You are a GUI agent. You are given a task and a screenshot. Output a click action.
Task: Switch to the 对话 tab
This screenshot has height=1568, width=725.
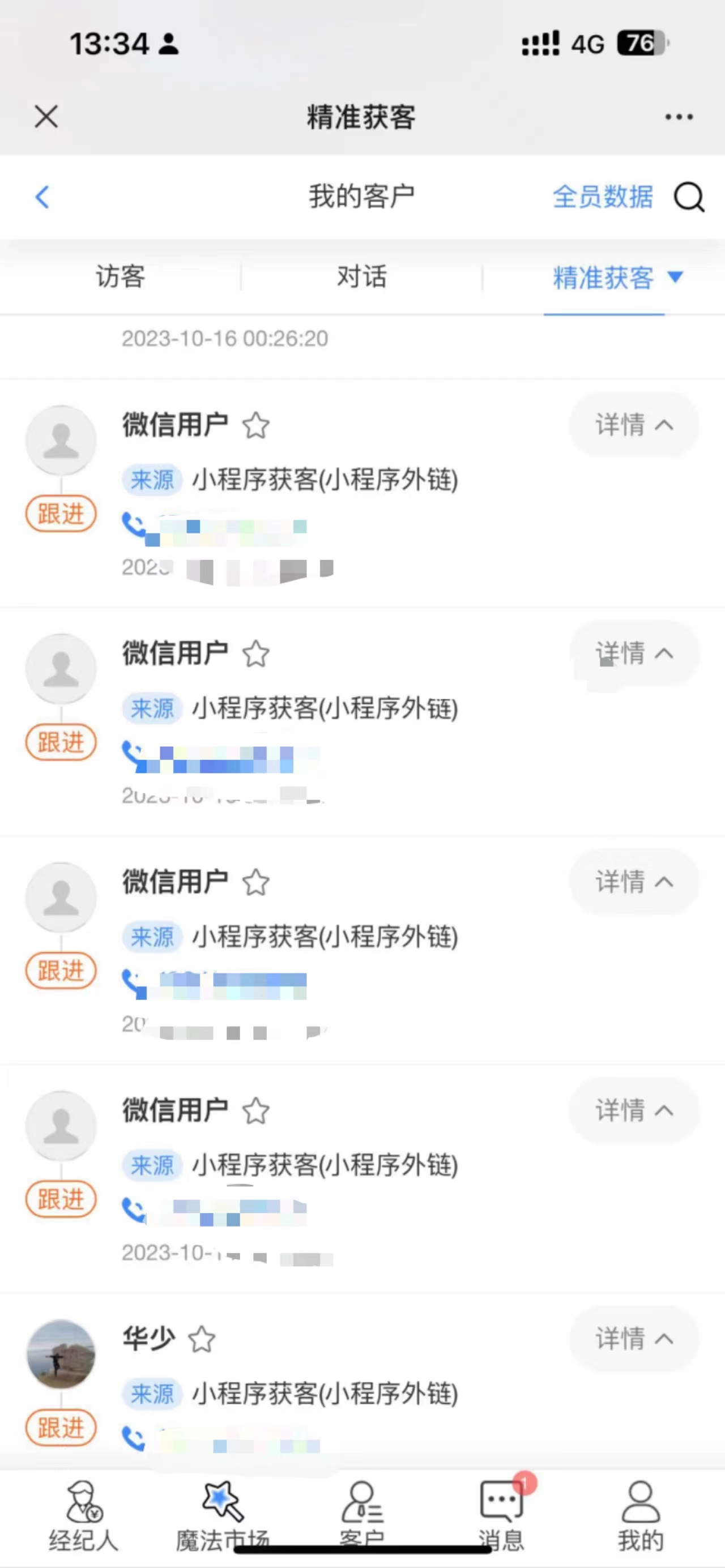coord(361,277)
